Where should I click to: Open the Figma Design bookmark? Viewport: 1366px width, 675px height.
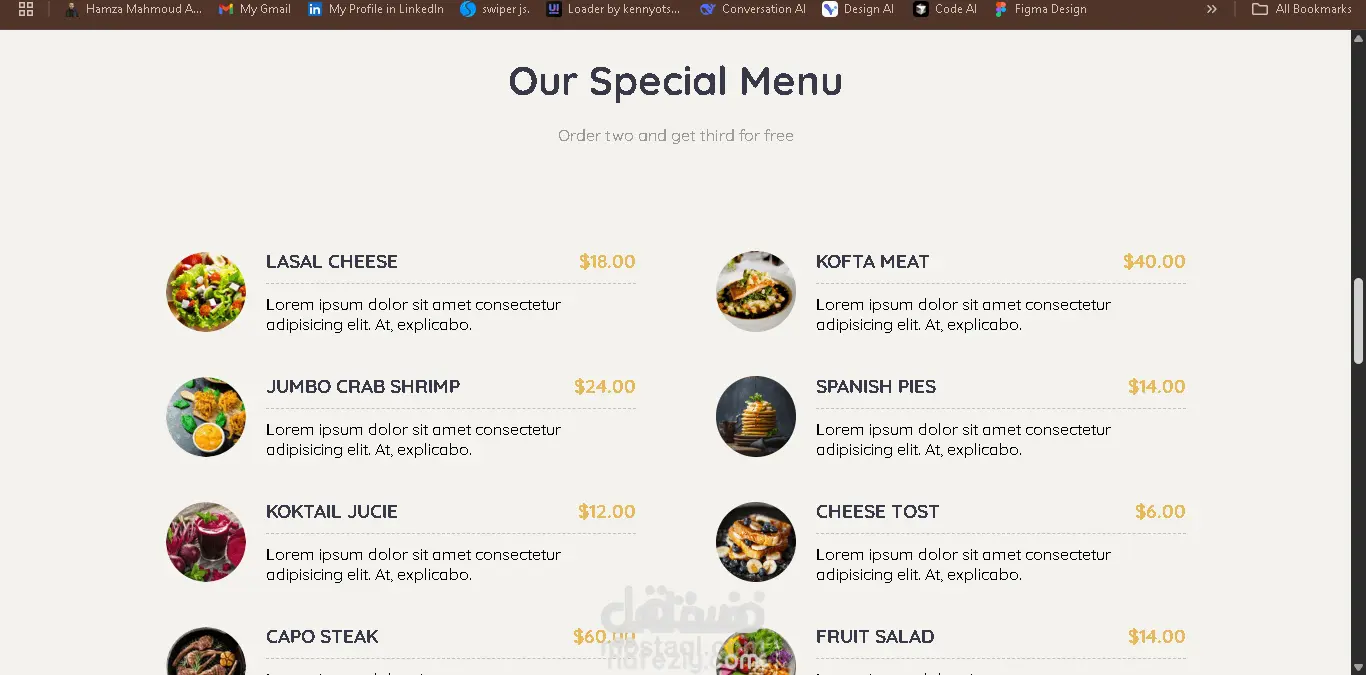coord(1040,9)
